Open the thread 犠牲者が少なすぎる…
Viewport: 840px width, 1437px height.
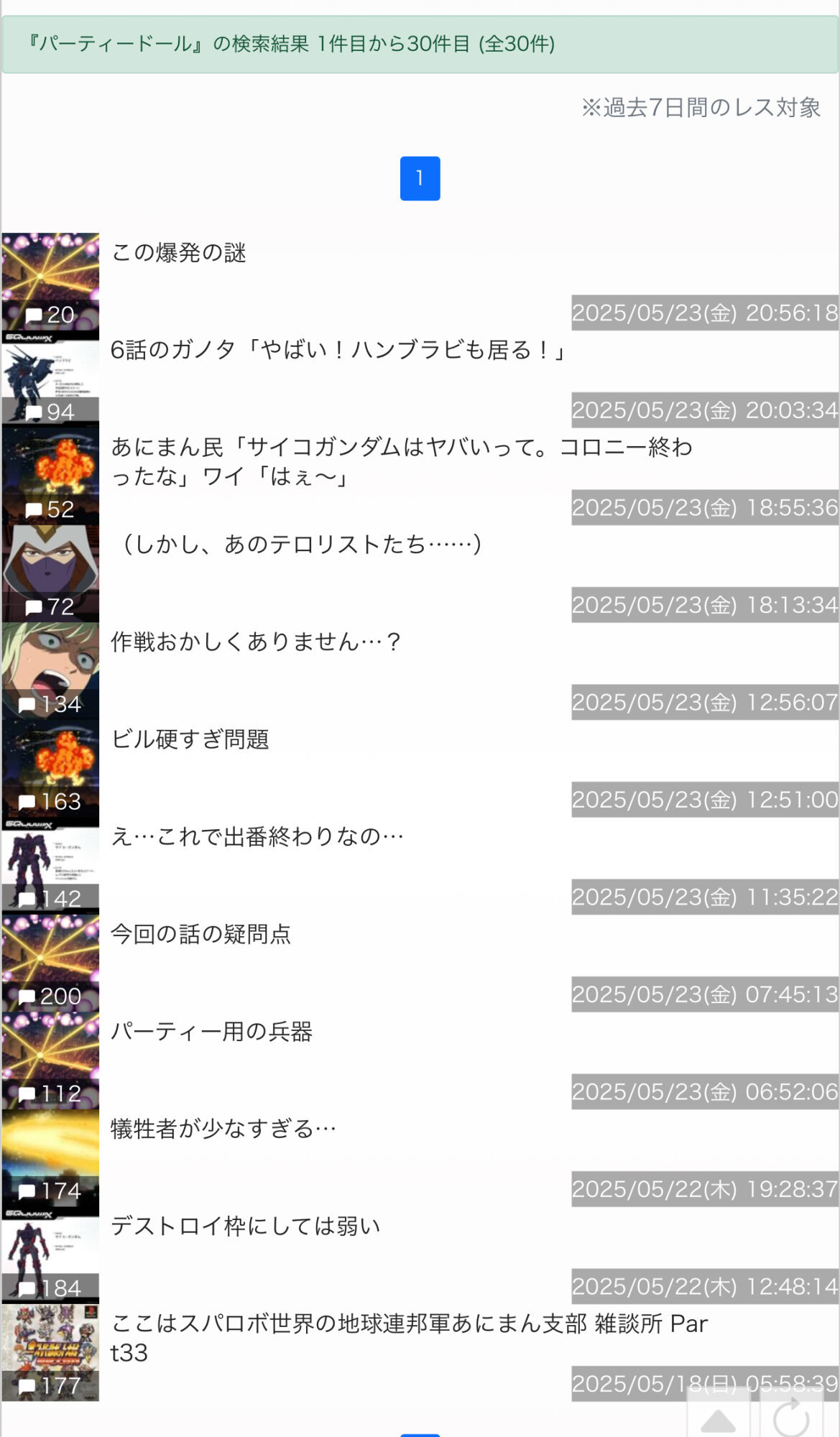pos(223,1129)
